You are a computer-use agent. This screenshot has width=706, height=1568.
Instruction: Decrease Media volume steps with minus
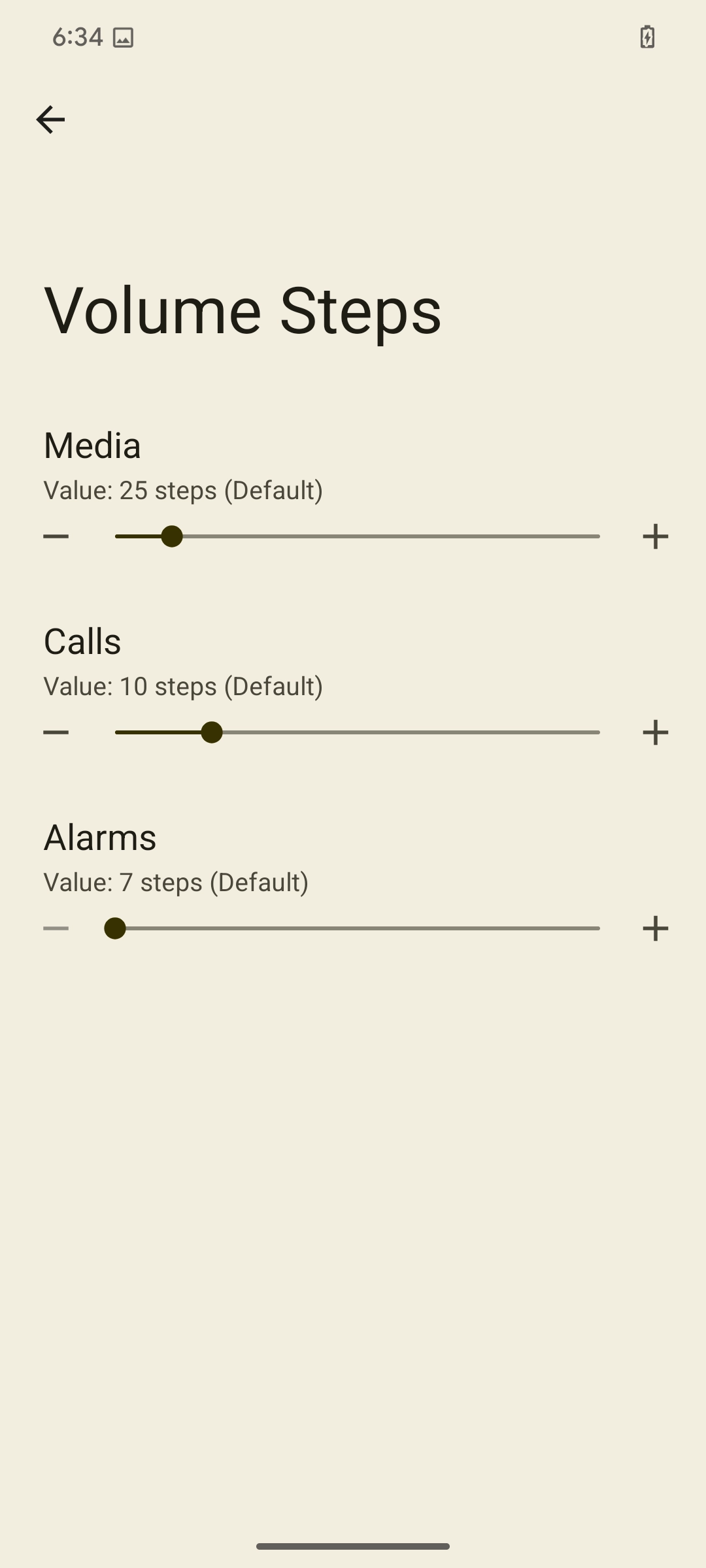point(56,536)
